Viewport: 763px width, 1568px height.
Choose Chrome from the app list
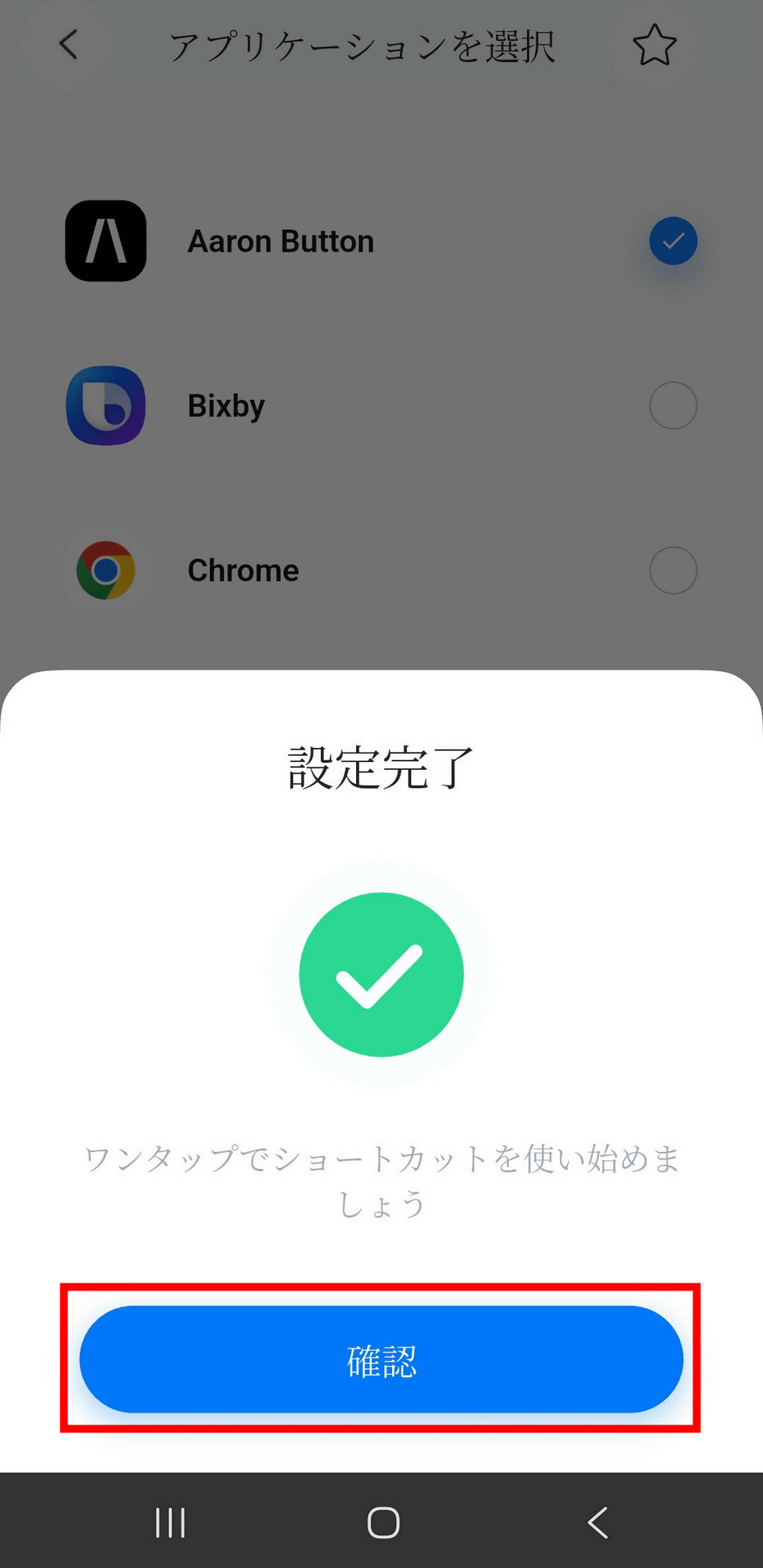(673, 570)
